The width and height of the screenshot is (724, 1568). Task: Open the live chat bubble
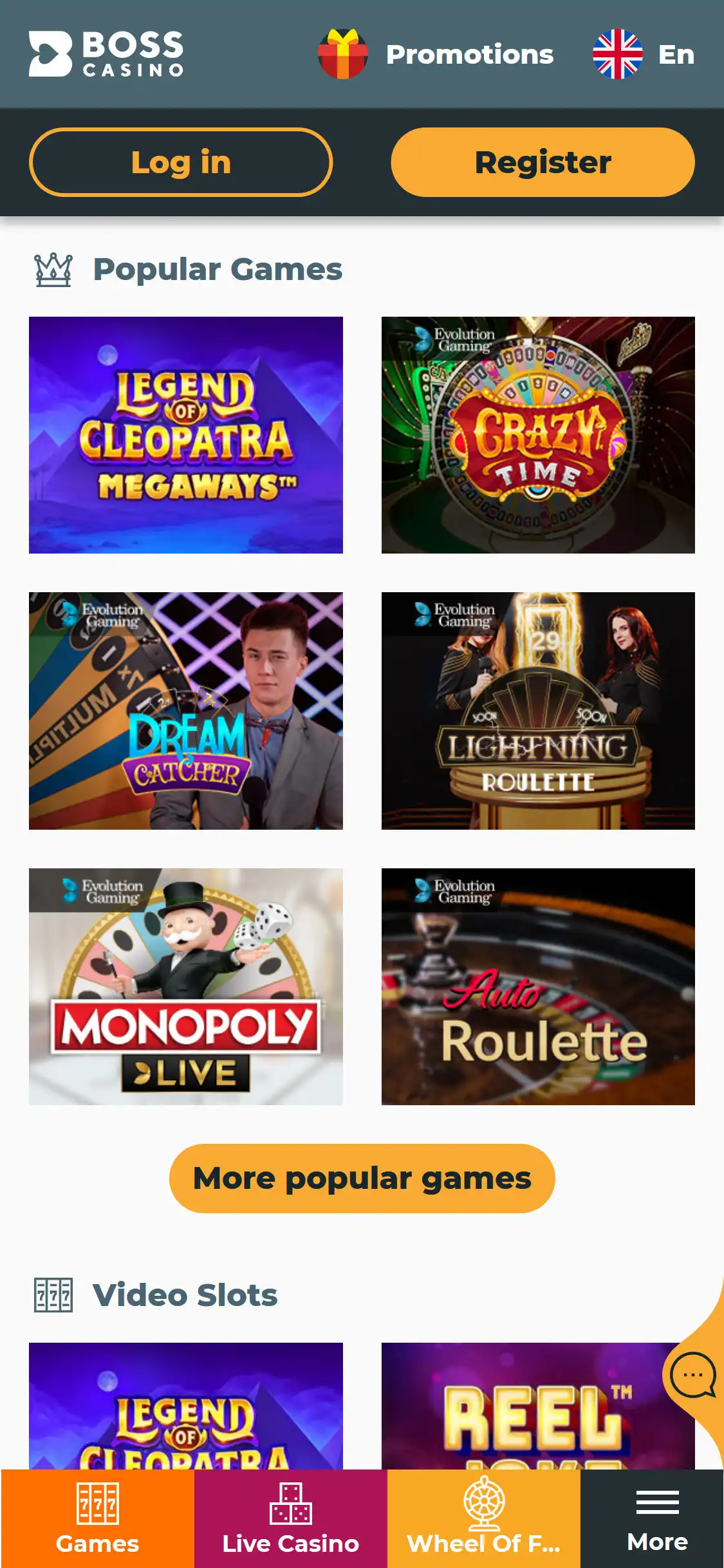[692, 1375]
